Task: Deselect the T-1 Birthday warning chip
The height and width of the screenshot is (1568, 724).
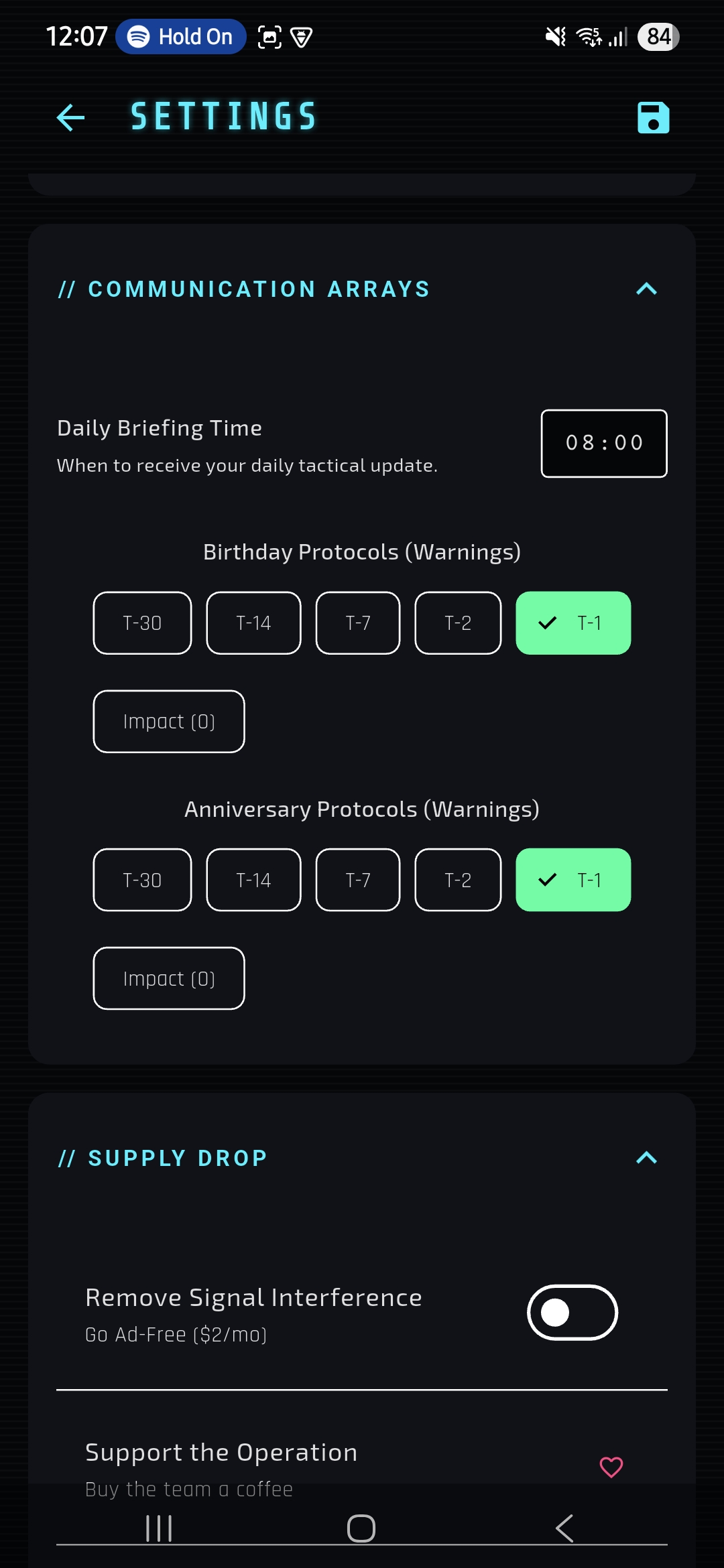Action: click(x=573, y=623)
